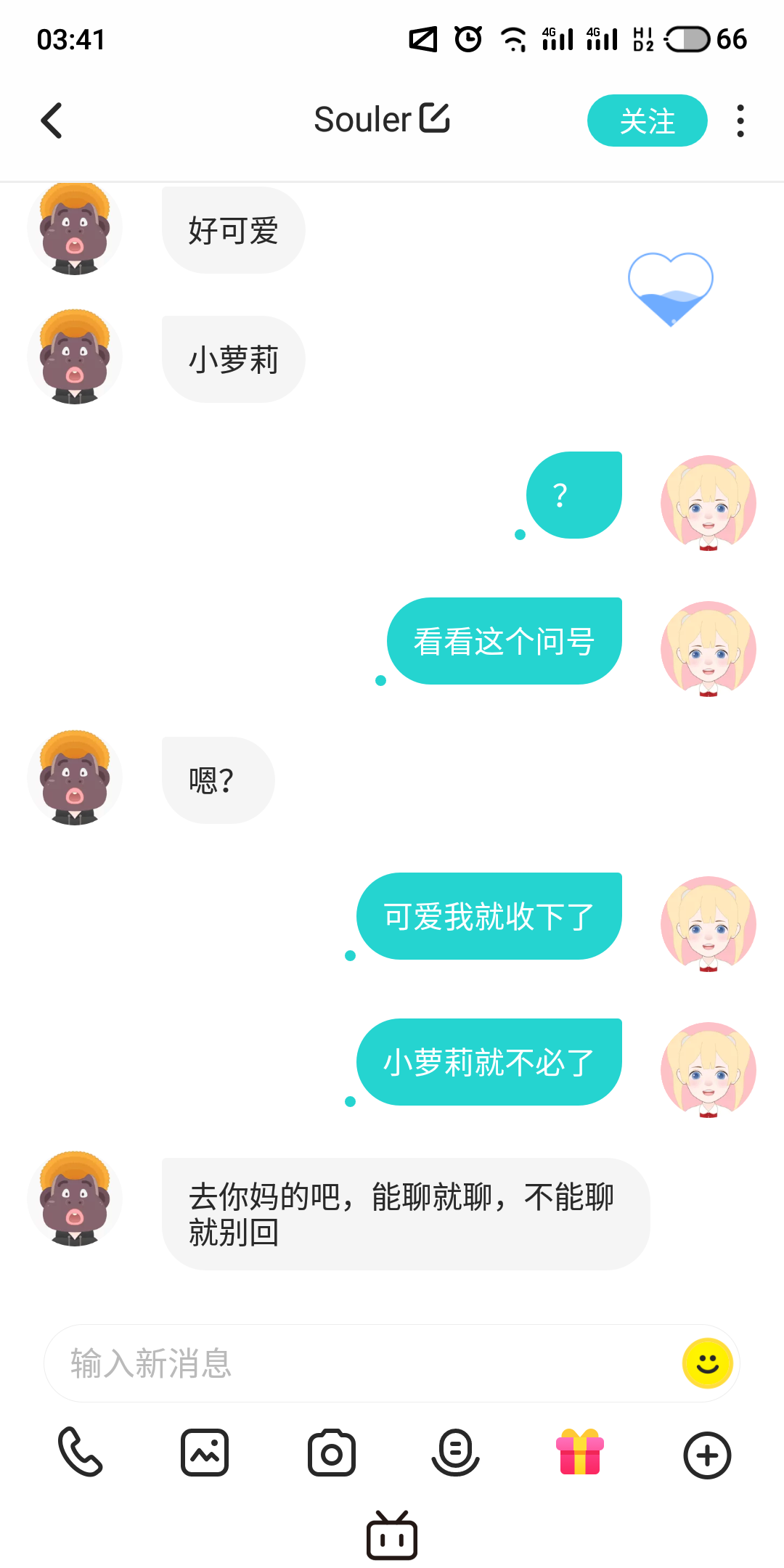Open the three-dot overflow menu

coord(740,121)
